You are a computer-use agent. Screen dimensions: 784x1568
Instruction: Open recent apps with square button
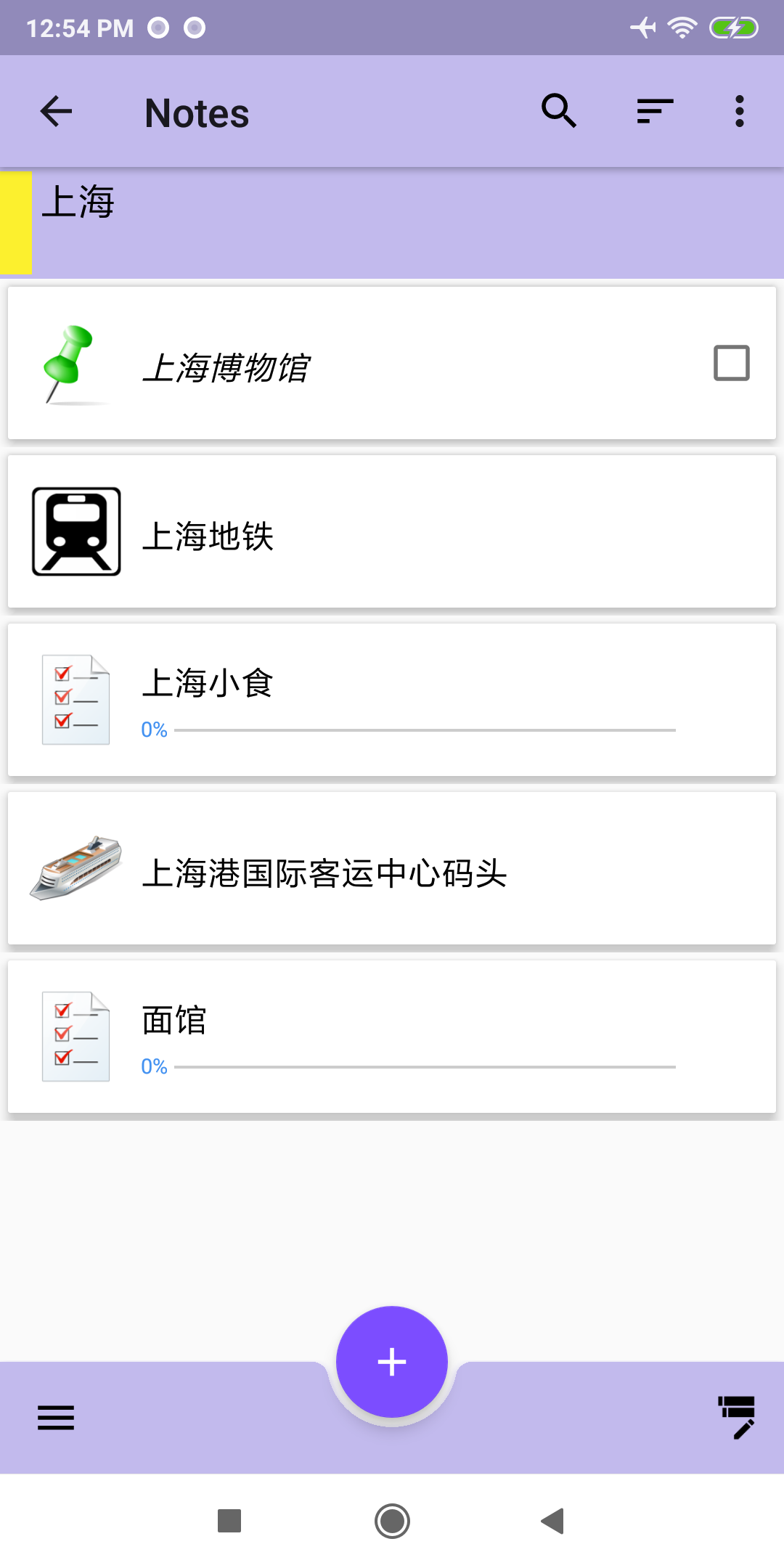tap(229, 1521)
